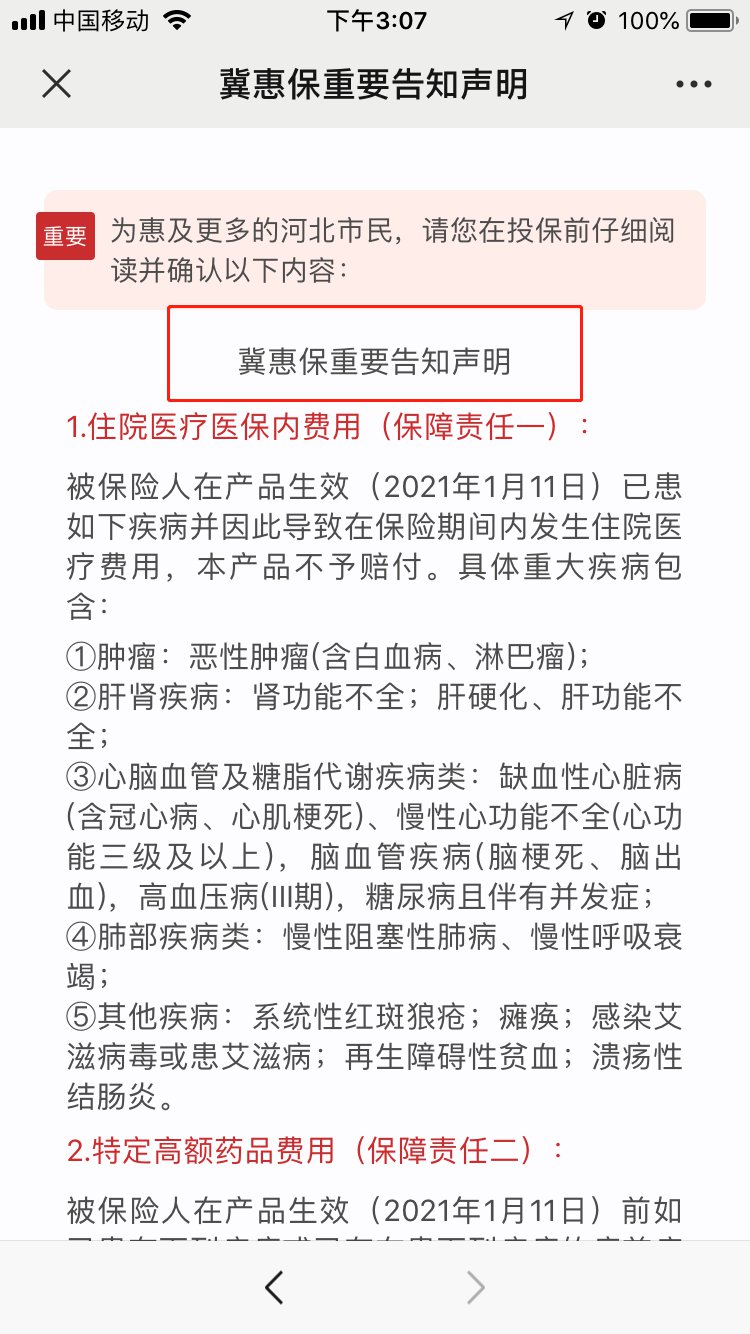Image resolution: width=750 pixels, height=1334 pixels.
Task: Close the 冀惠保 webview page
Action: tap(57, 84)
